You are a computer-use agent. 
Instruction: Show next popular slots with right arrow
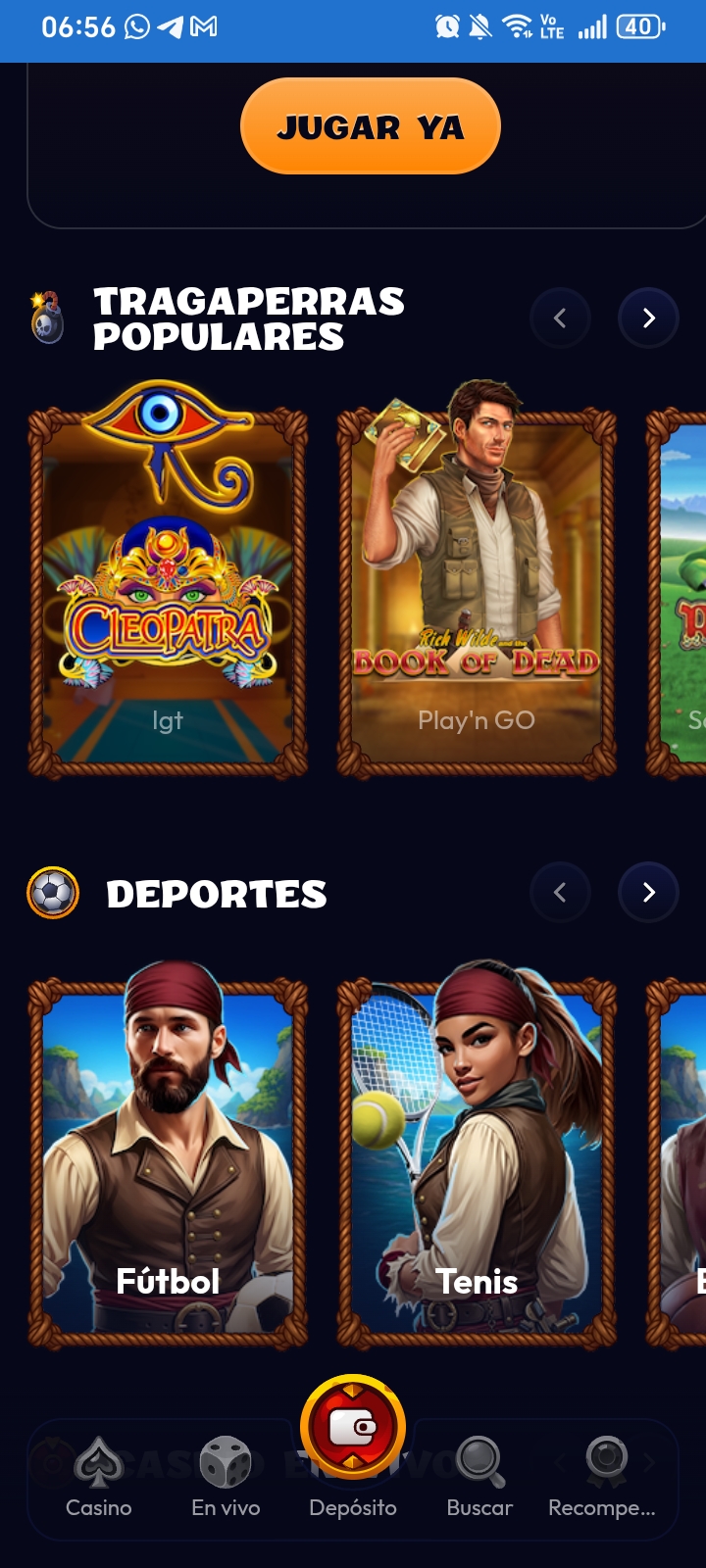click(x=648, y=318)
